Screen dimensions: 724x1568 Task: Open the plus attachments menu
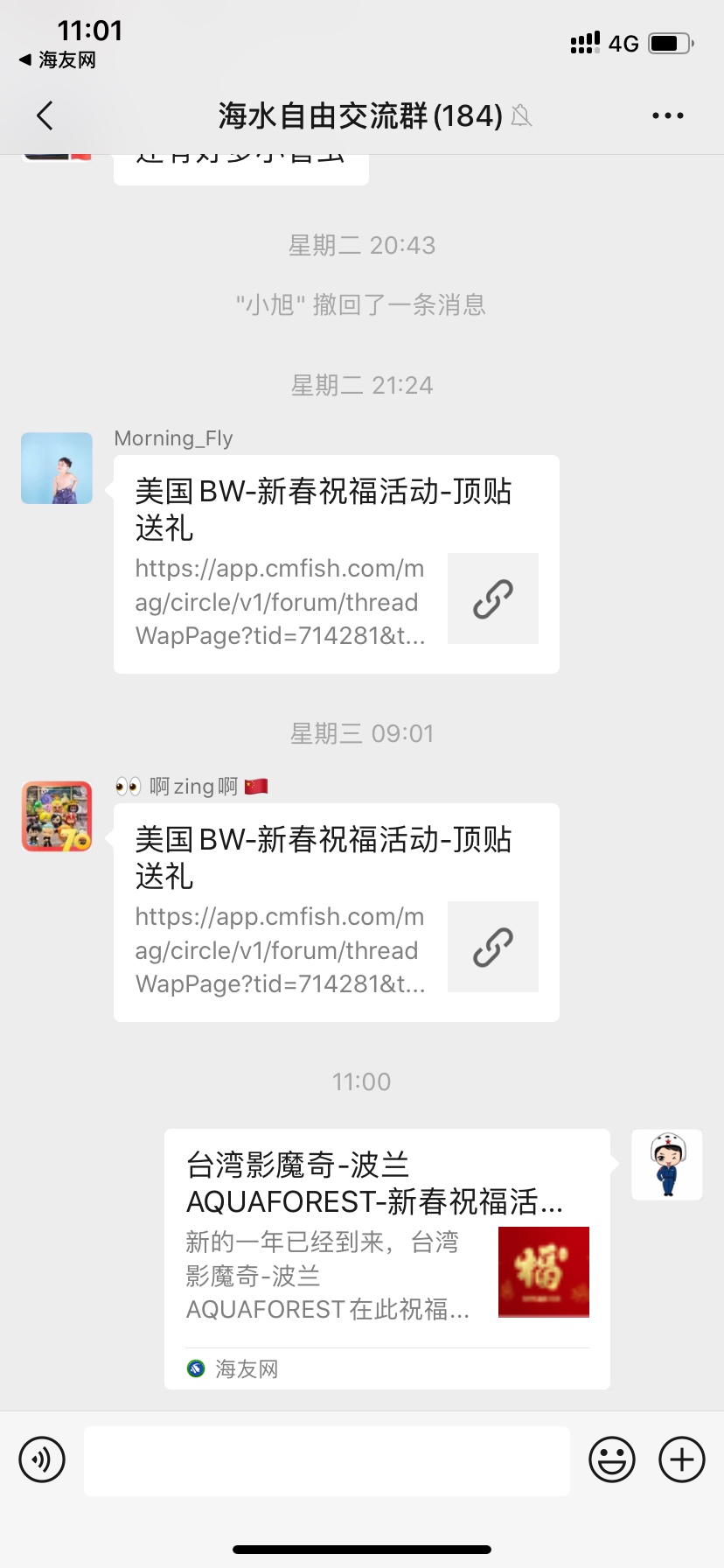point(681,1459)
